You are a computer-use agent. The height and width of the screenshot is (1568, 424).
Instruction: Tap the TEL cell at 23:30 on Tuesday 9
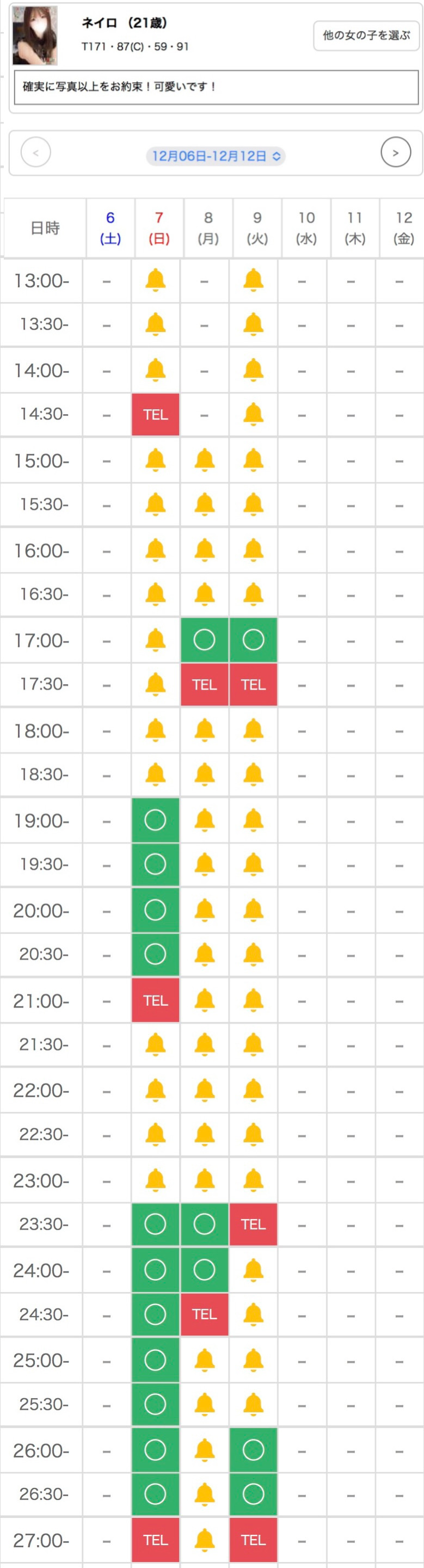click(253, 1223)
